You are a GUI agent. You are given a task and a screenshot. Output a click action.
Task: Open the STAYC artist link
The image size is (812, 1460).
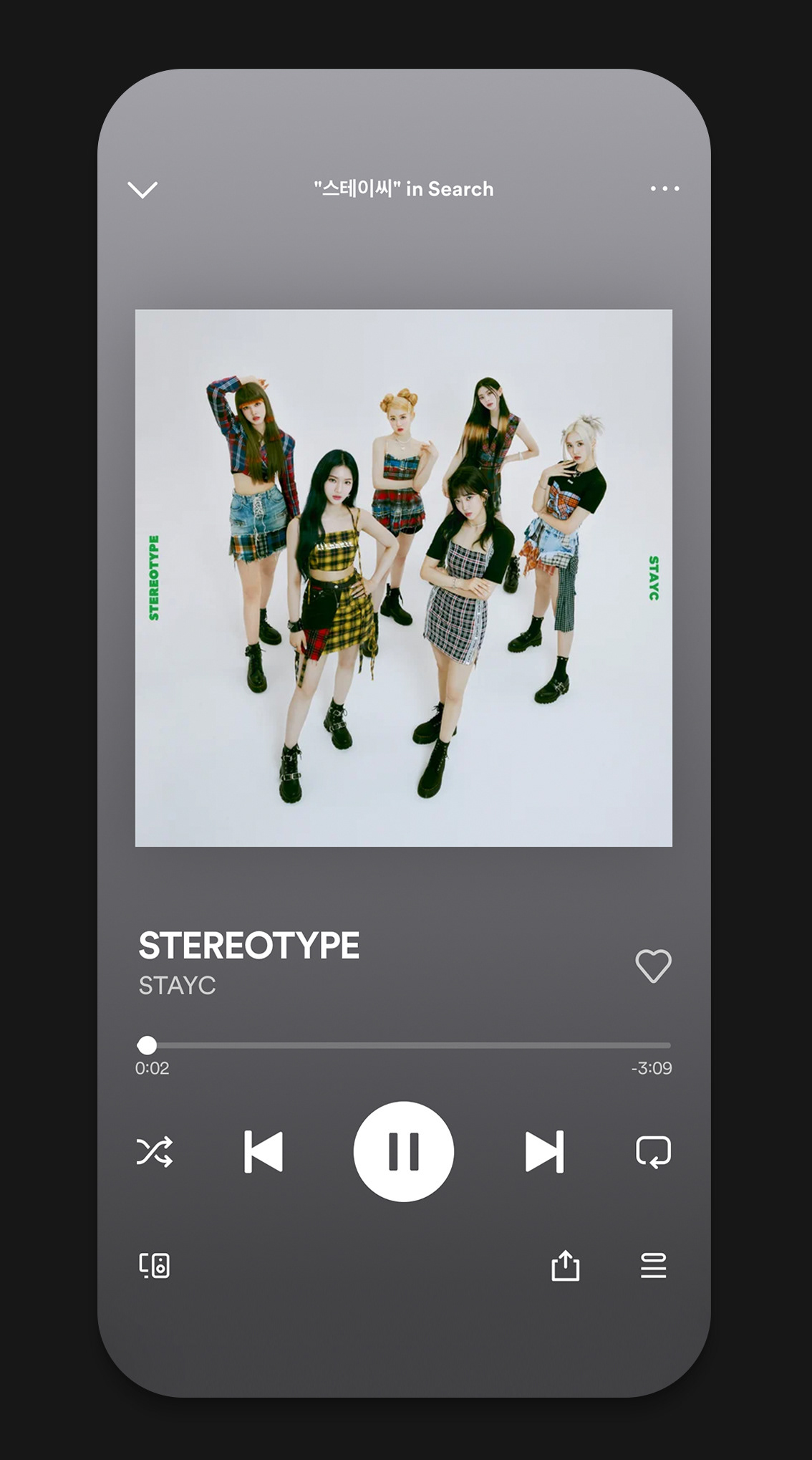tap(177, 986)
